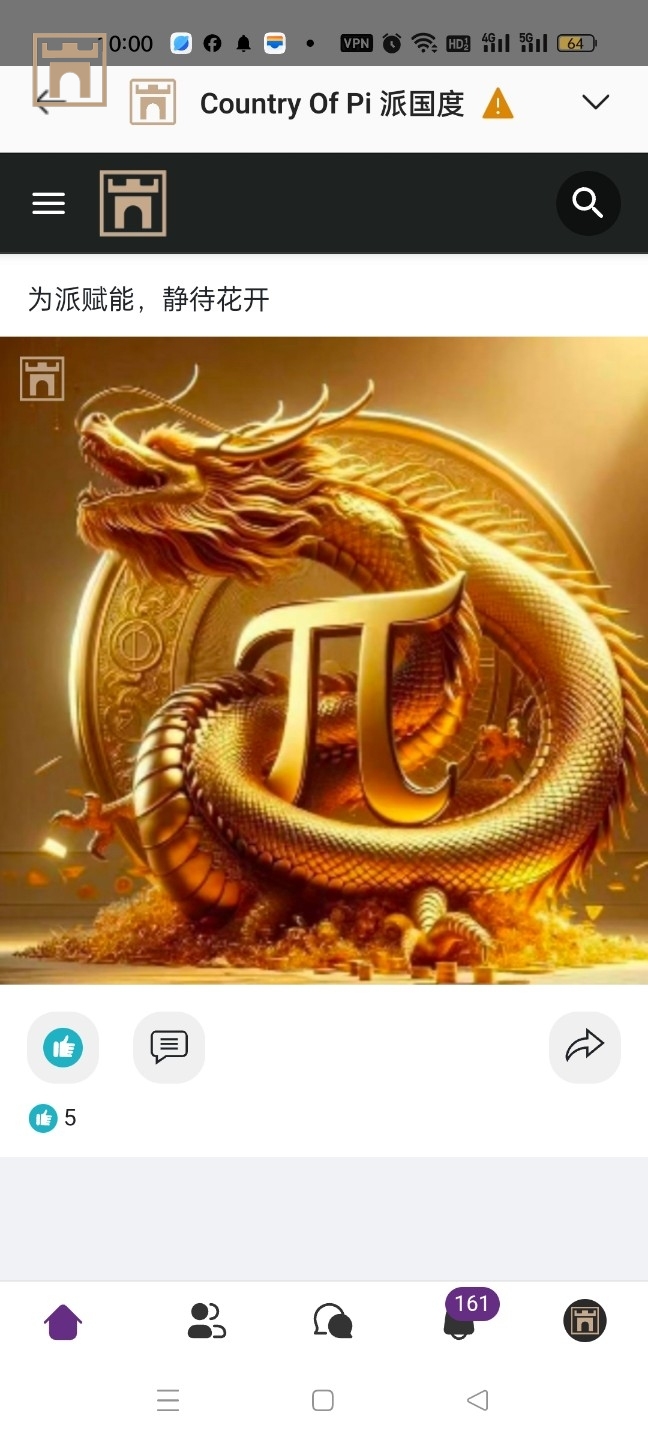648x1440 pixels.
Task: Open notifications showing 161 alerts
Action: (459, 1320)
